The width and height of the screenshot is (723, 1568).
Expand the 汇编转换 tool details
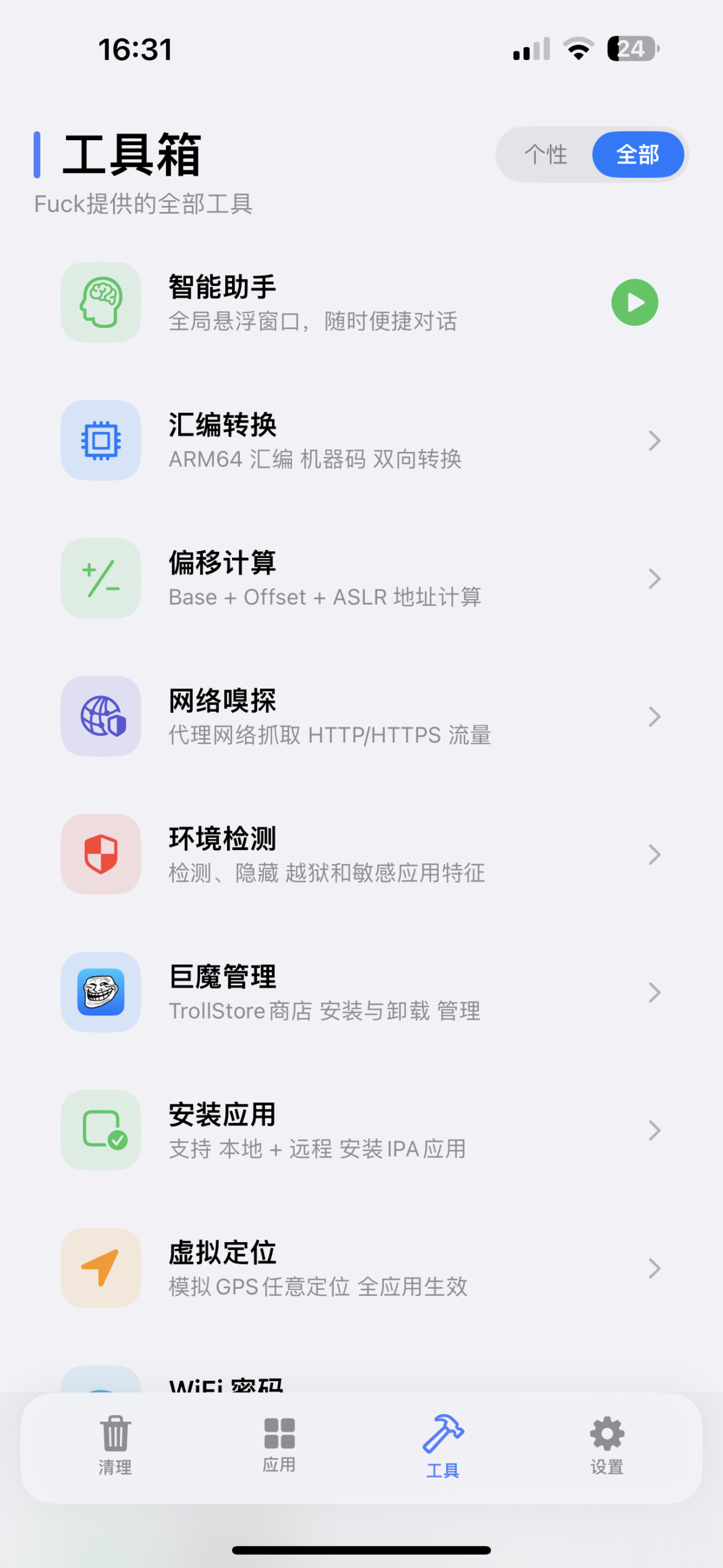(x=654, y=440)
